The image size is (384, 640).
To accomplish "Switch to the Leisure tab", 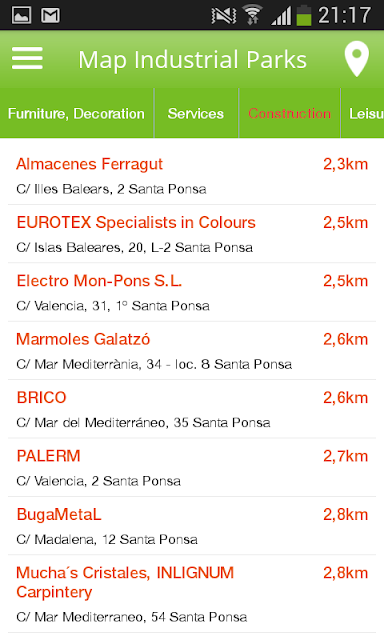I will click(x=363, y=113).
